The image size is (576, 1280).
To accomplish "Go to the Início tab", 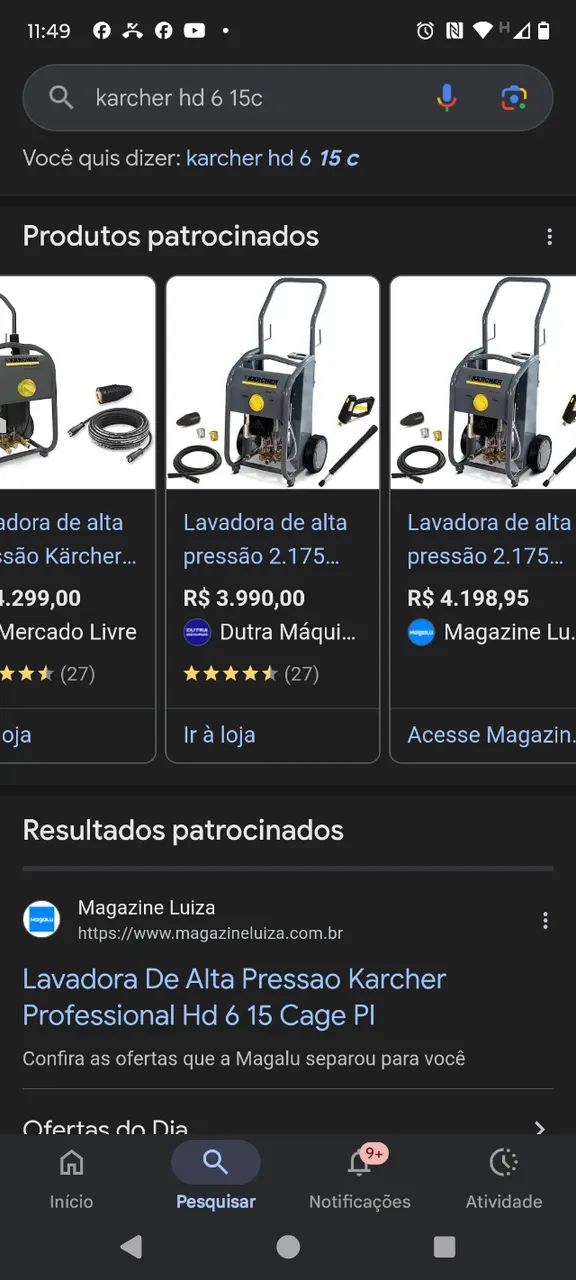I will tap(72, 1178).
